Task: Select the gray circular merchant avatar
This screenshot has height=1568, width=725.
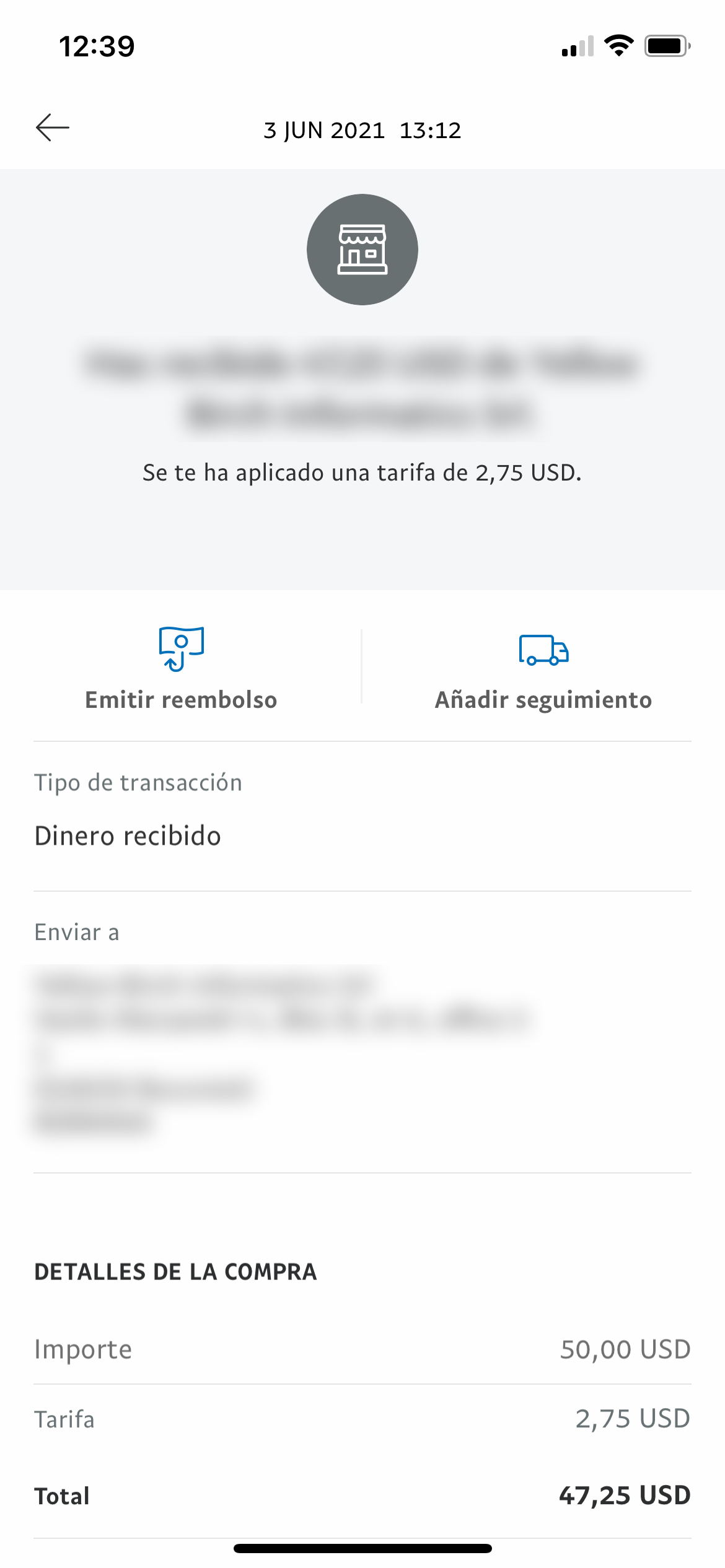Action: pos(362,250)
